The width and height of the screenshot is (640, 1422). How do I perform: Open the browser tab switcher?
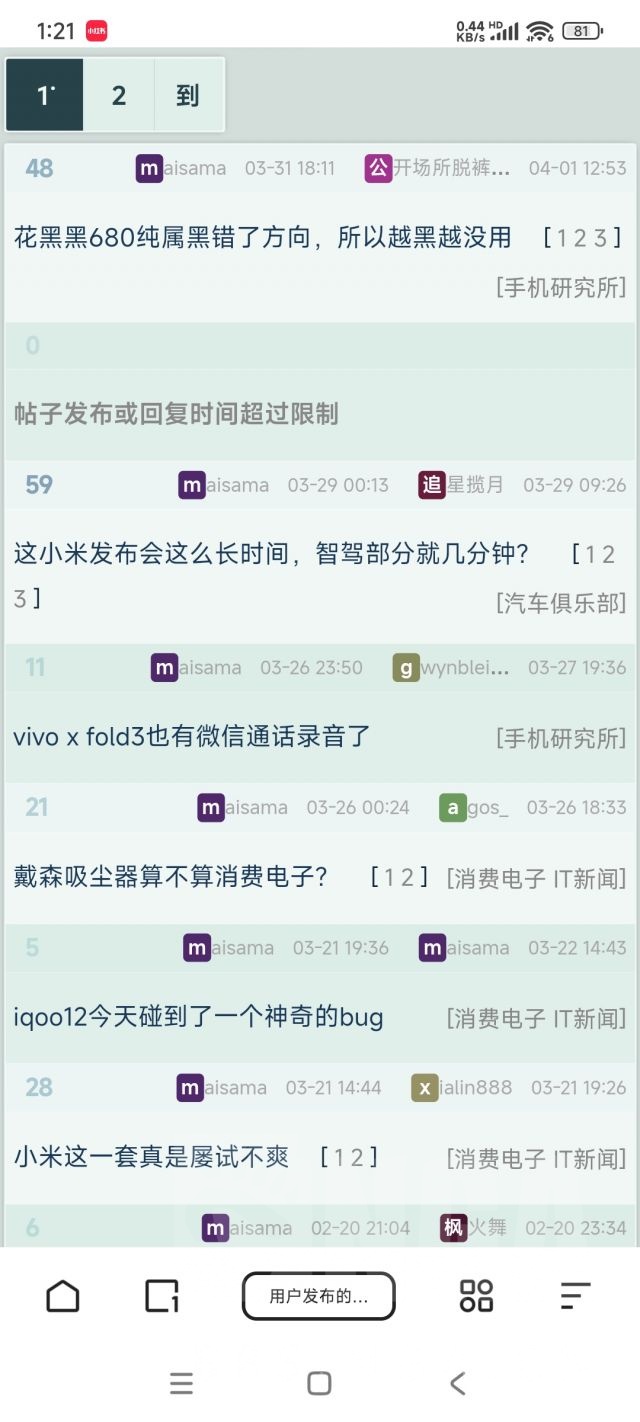coord(162,1296)
